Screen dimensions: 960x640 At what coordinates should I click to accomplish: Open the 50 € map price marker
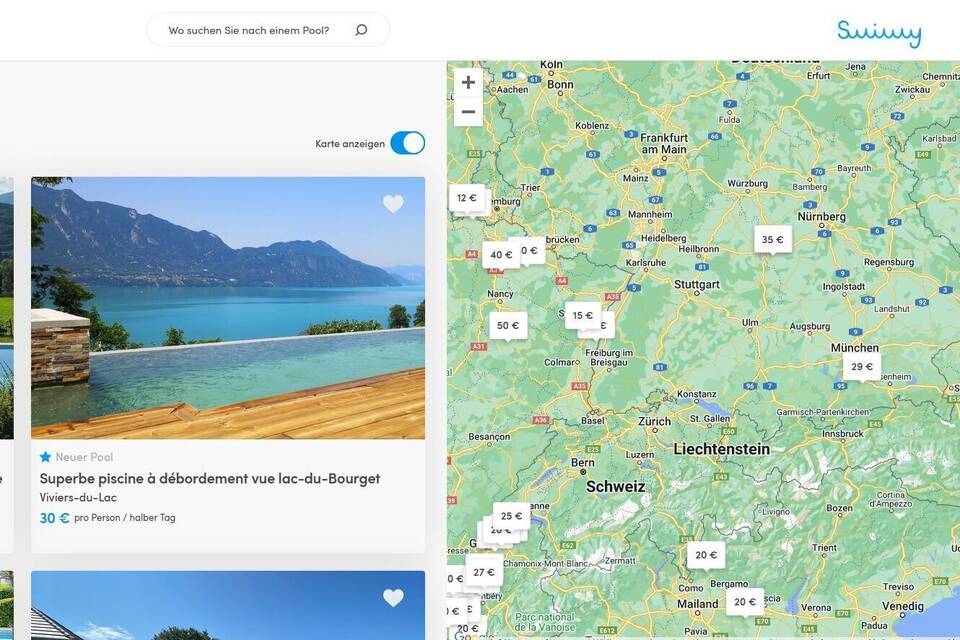click(x=508, y=325)
